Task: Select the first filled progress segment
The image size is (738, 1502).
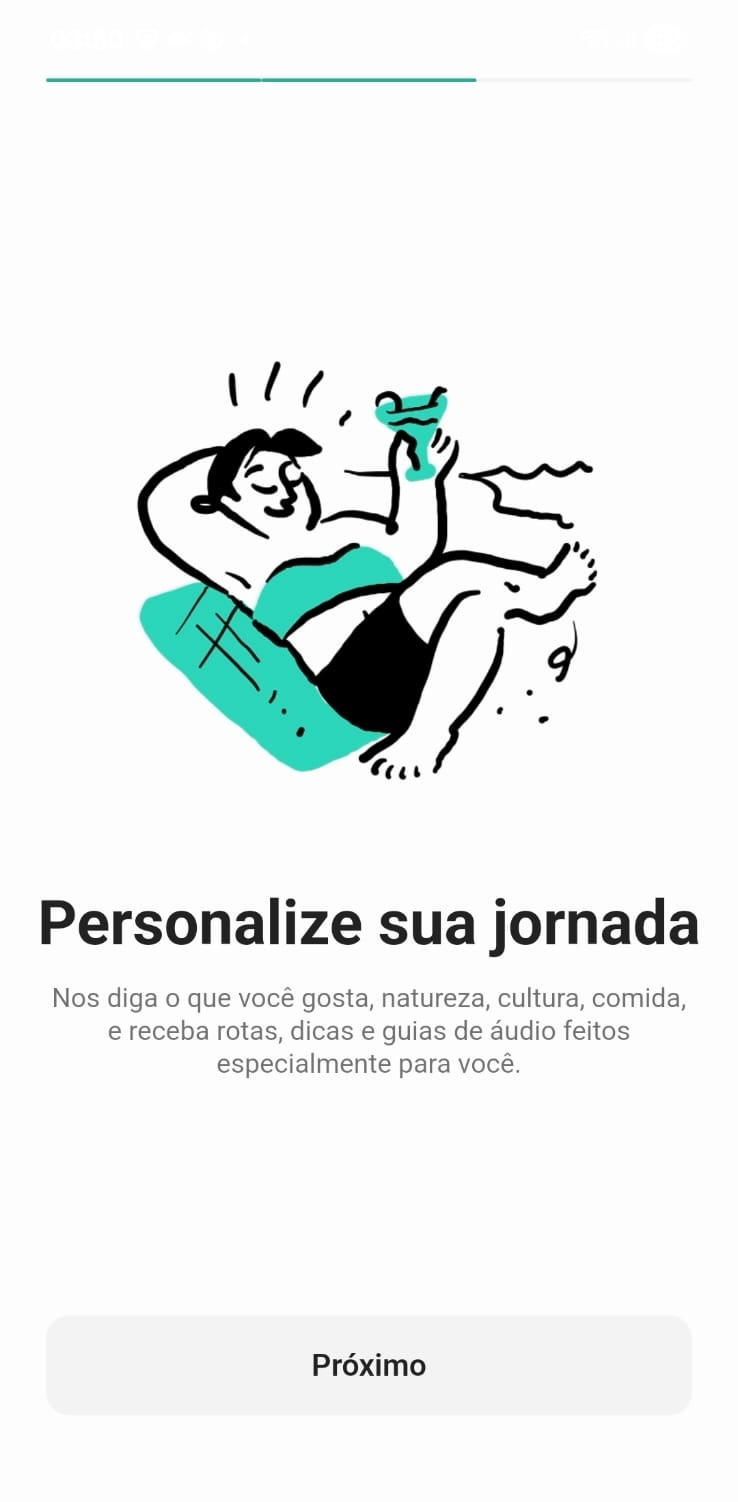Action: [x=150, y=77]
